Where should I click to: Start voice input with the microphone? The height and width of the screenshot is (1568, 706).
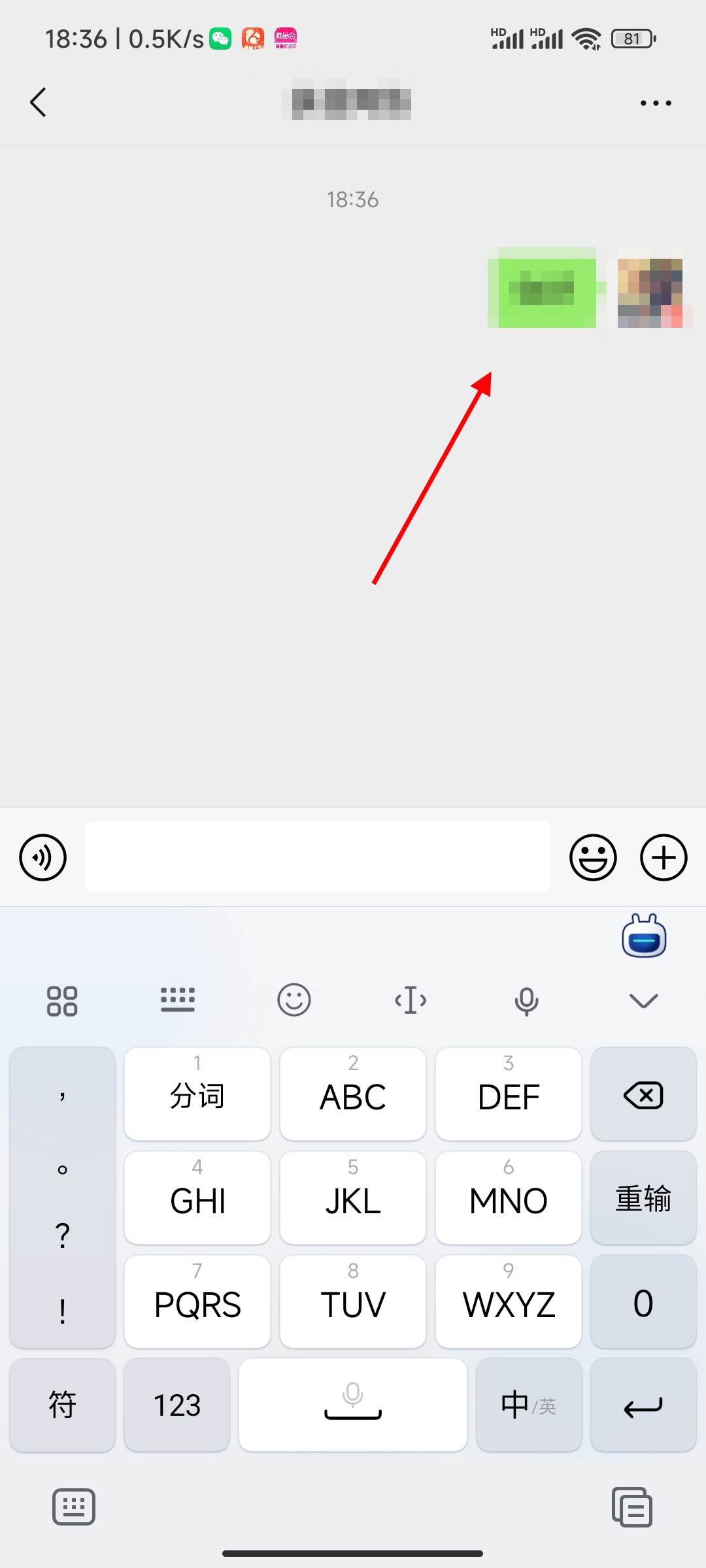[x=526, y=1000]
